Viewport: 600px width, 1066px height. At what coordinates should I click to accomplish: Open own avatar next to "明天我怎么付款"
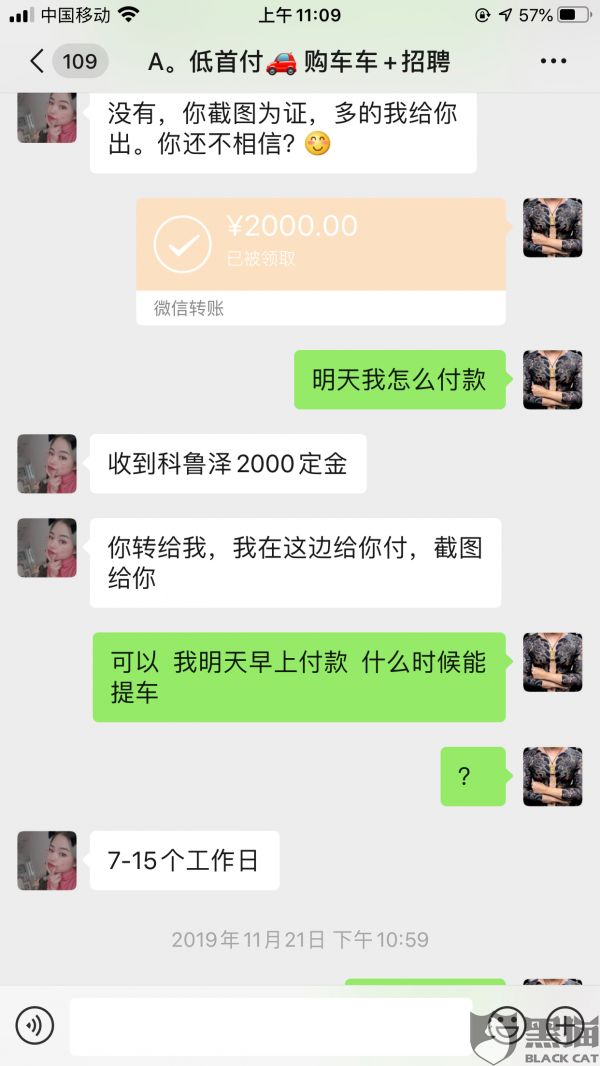pyautogui.click(x=552, y=380)
